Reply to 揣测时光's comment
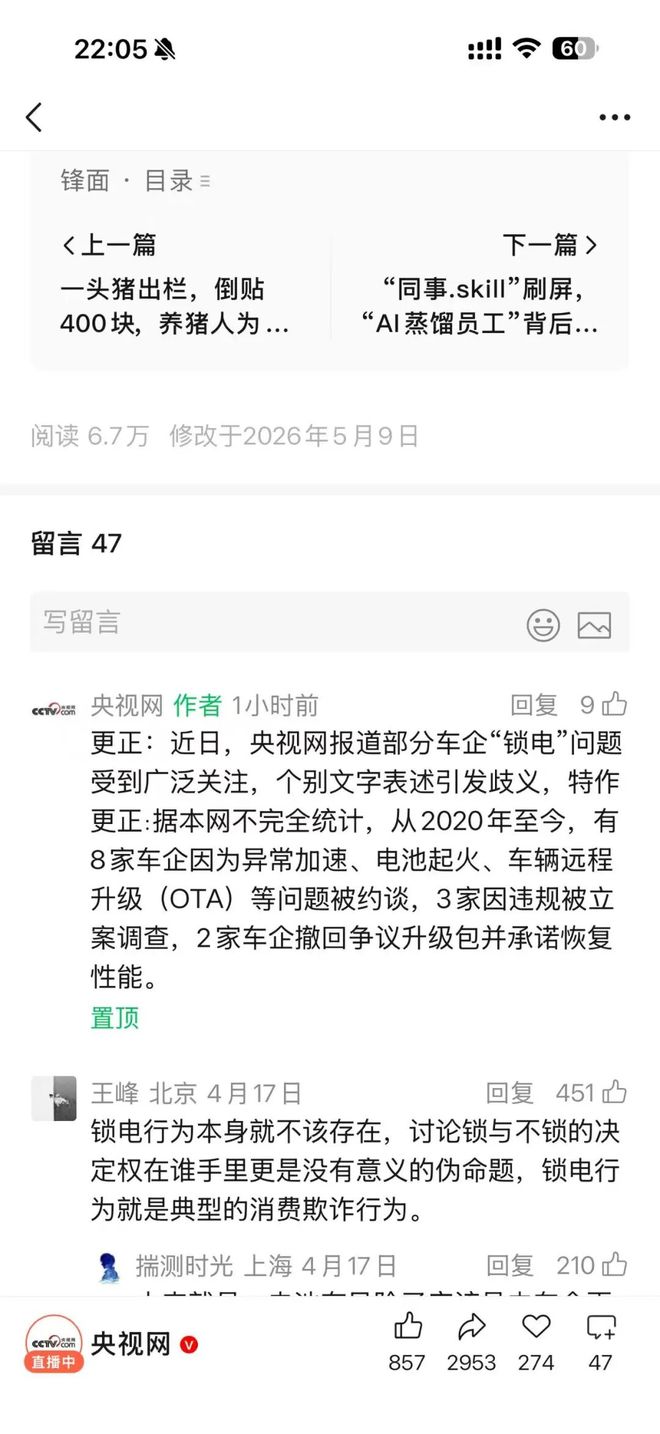 tap(510, 1265)
